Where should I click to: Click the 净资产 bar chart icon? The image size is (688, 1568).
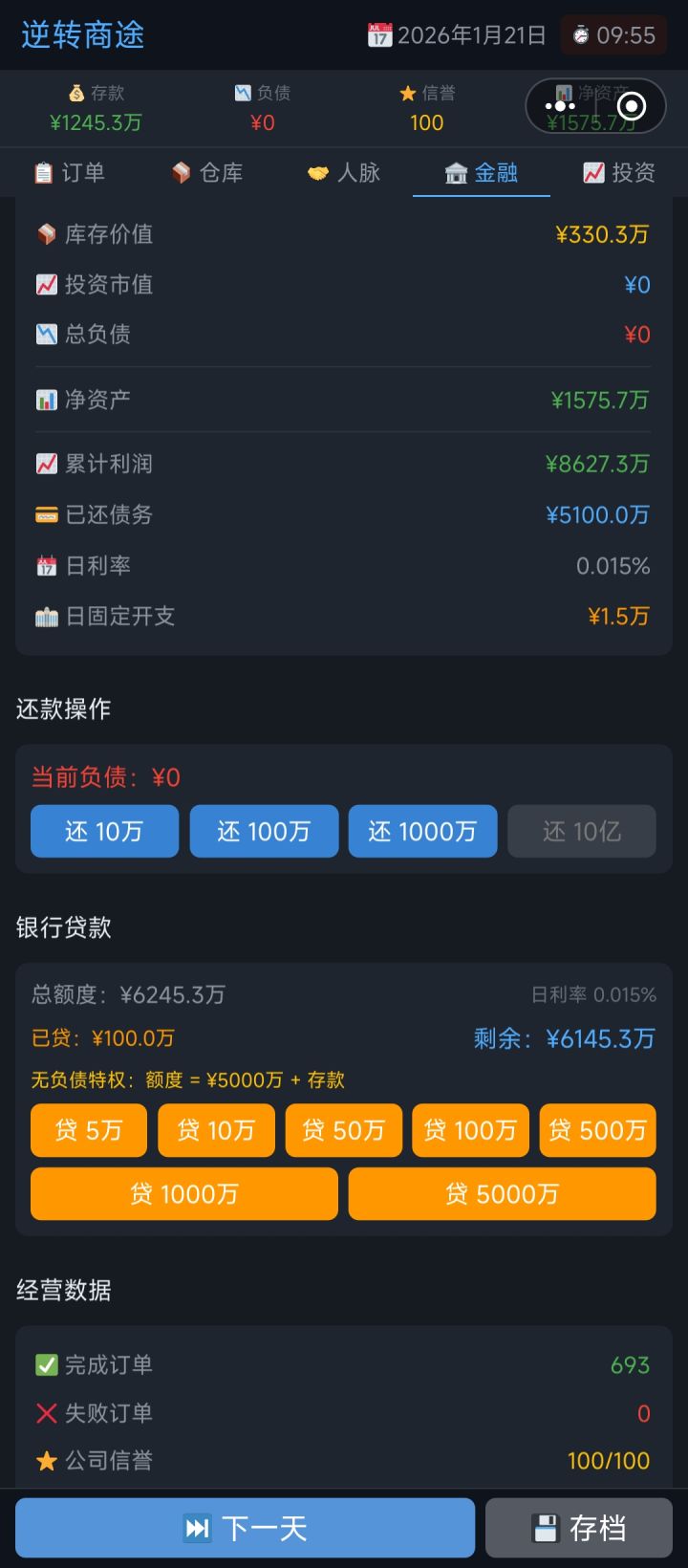45,400
